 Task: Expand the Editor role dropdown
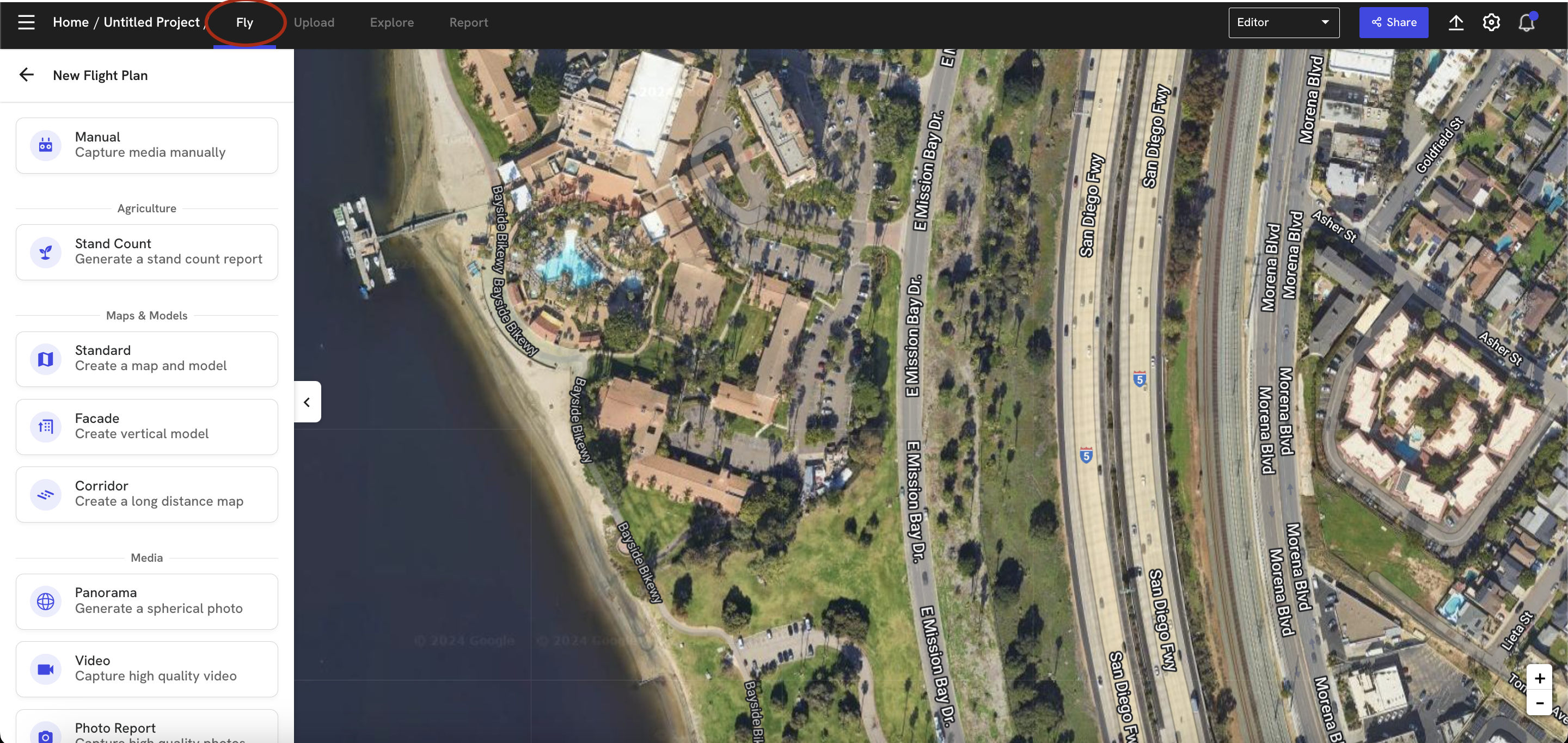pyautogui.click(x=1283, y=22)
